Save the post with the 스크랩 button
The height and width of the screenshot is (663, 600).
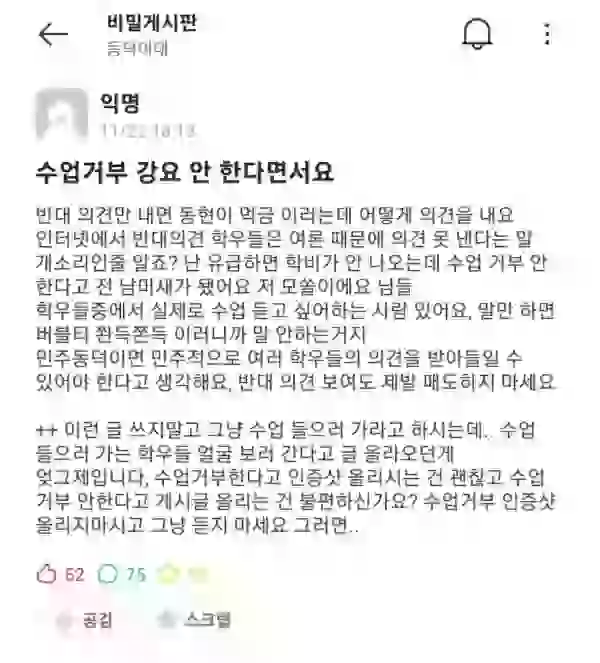[x=194, y=620]
